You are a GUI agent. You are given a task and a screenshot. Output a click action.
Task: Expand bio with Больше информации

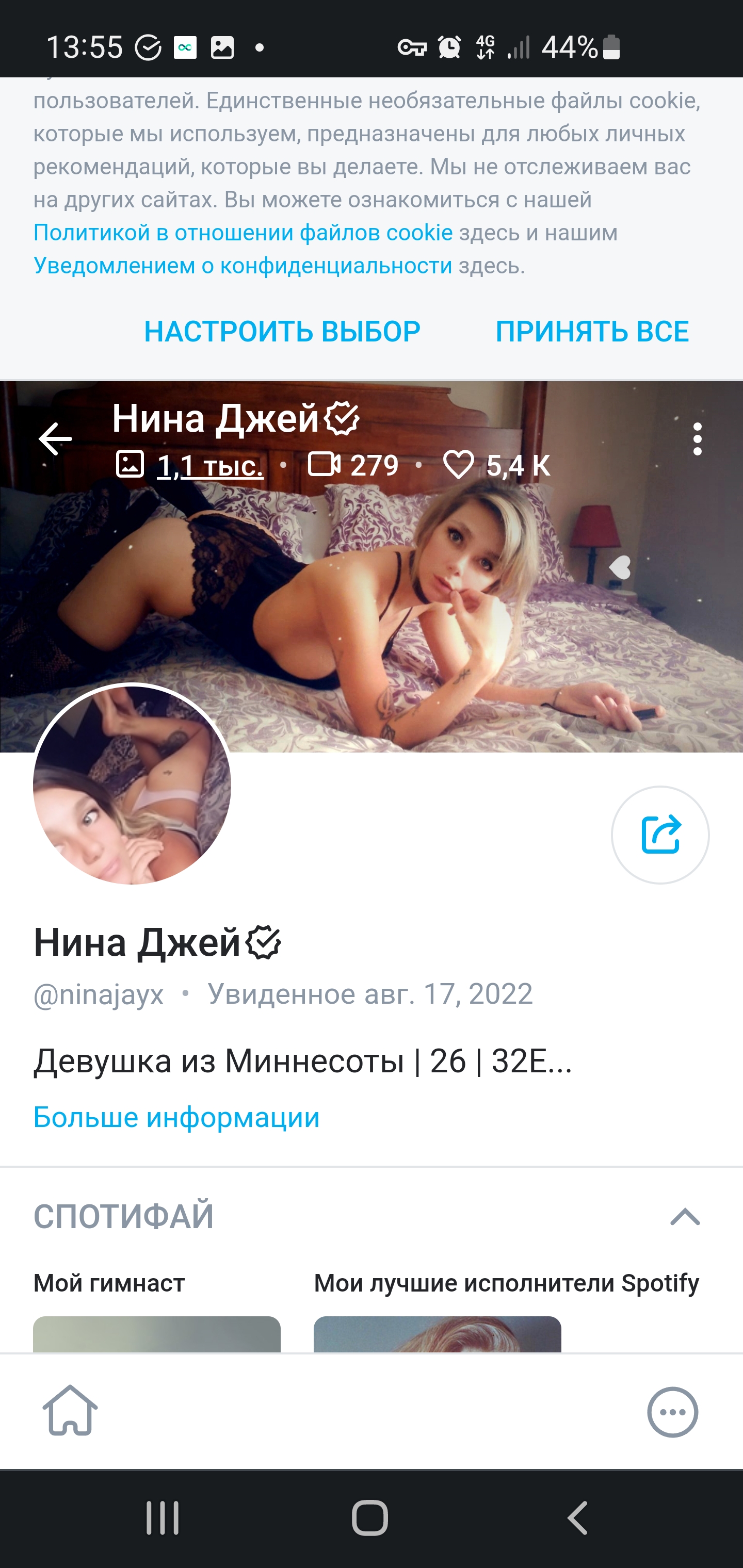[x=176, y=1117]
